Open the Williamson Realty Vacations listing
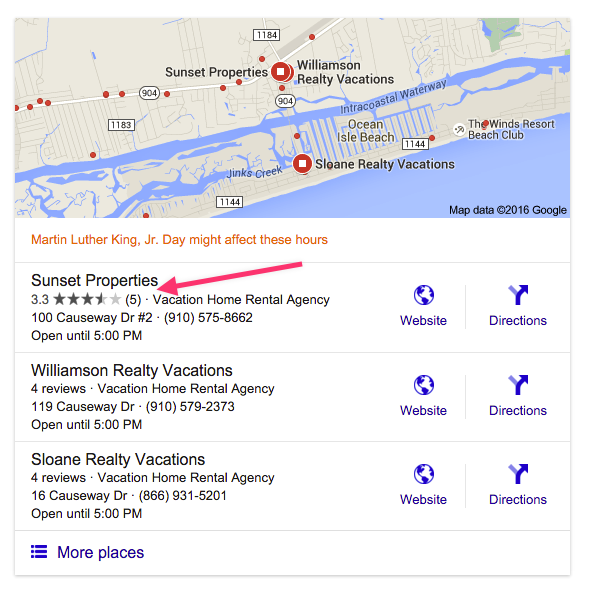612x590 pixels. pos(132,371)
